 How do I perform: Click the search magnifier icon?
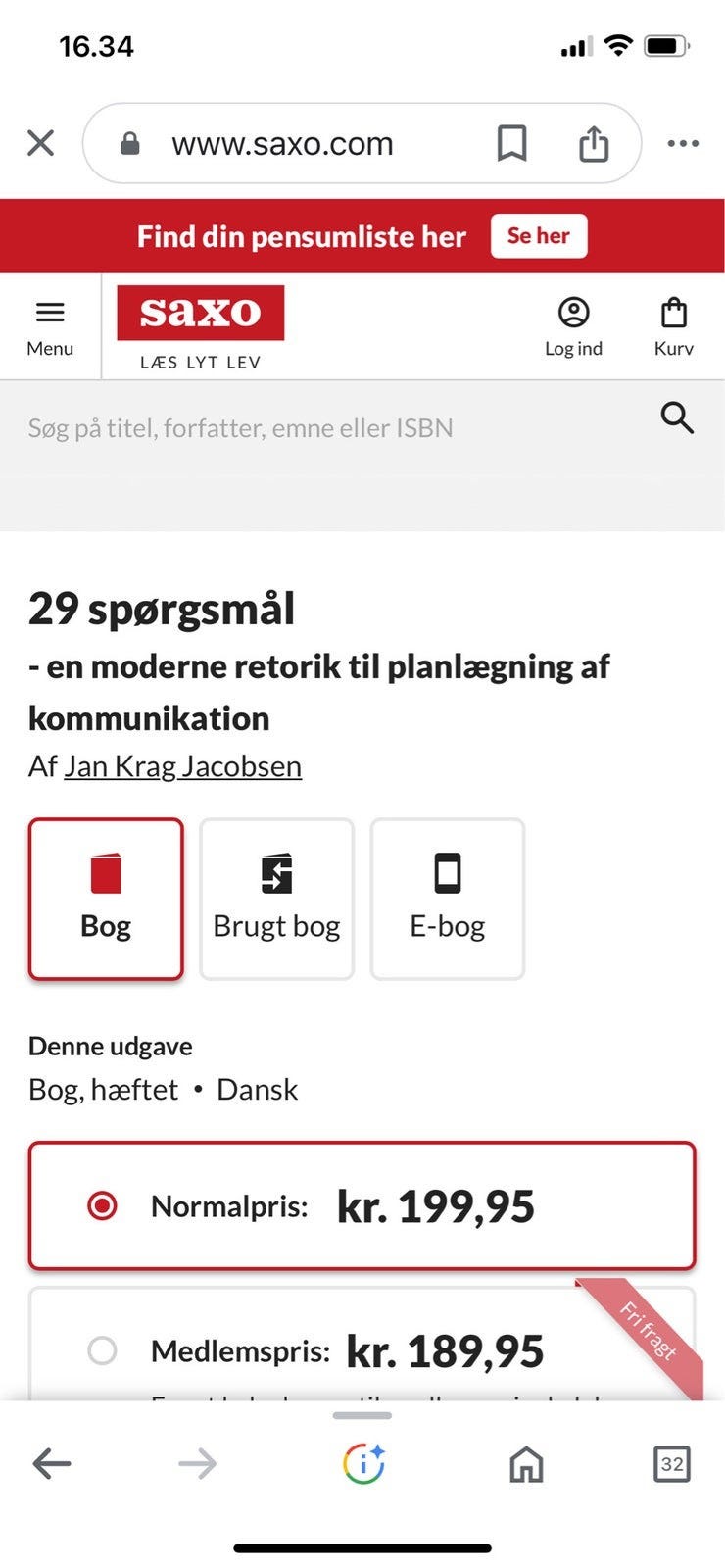pos(677,418)
